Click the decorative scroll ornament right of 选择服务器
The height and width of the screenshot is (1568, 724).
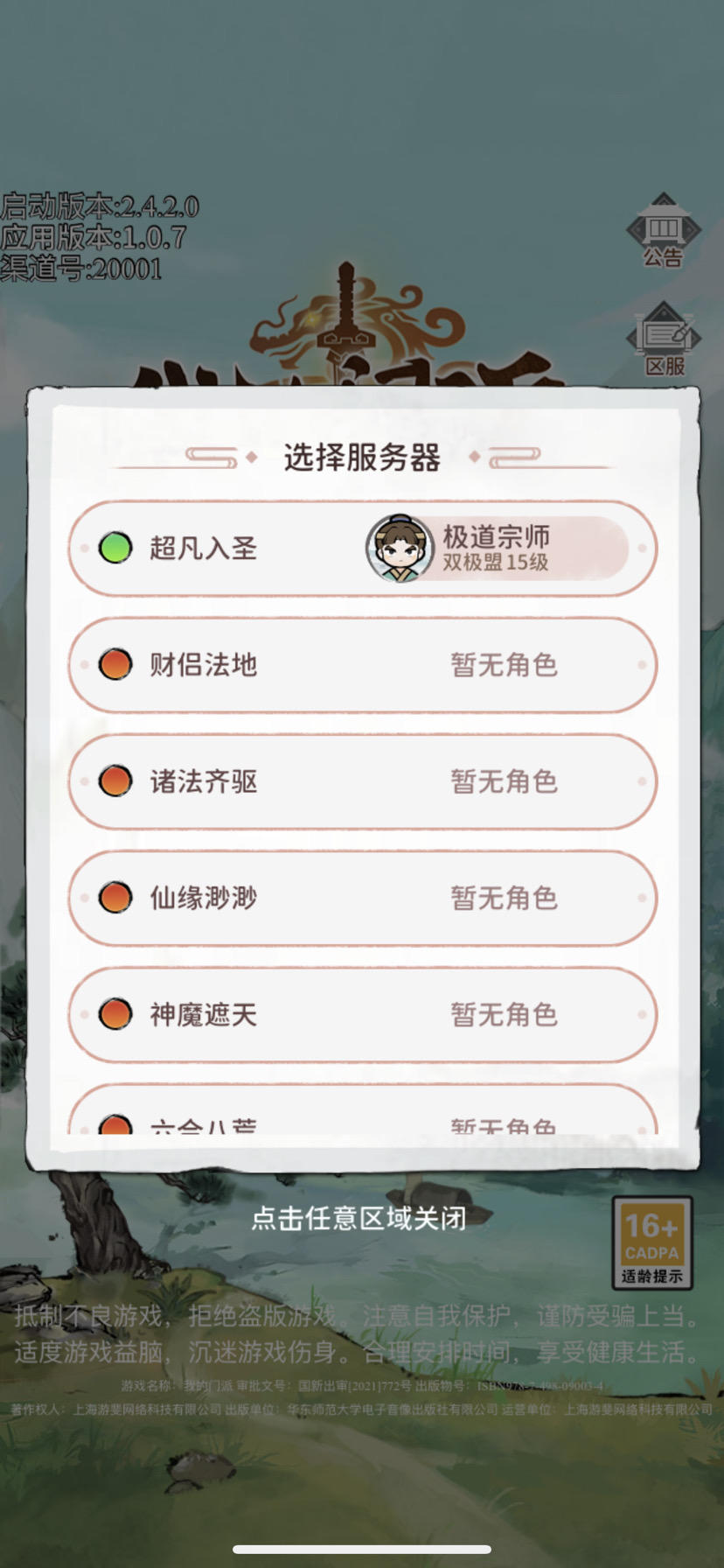(510, 456)
